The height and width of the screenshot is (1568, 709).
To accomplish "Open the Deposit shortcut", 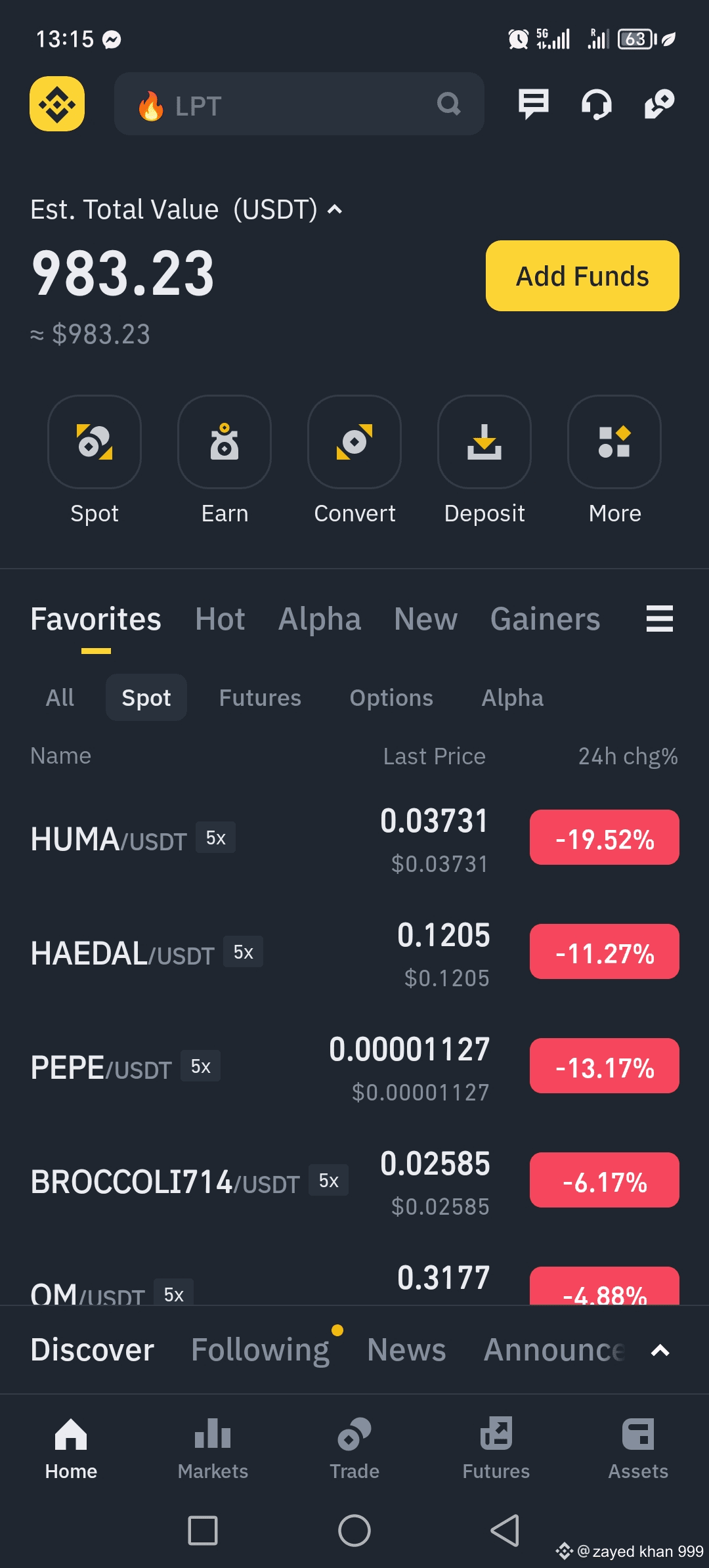I will point(484,442).
